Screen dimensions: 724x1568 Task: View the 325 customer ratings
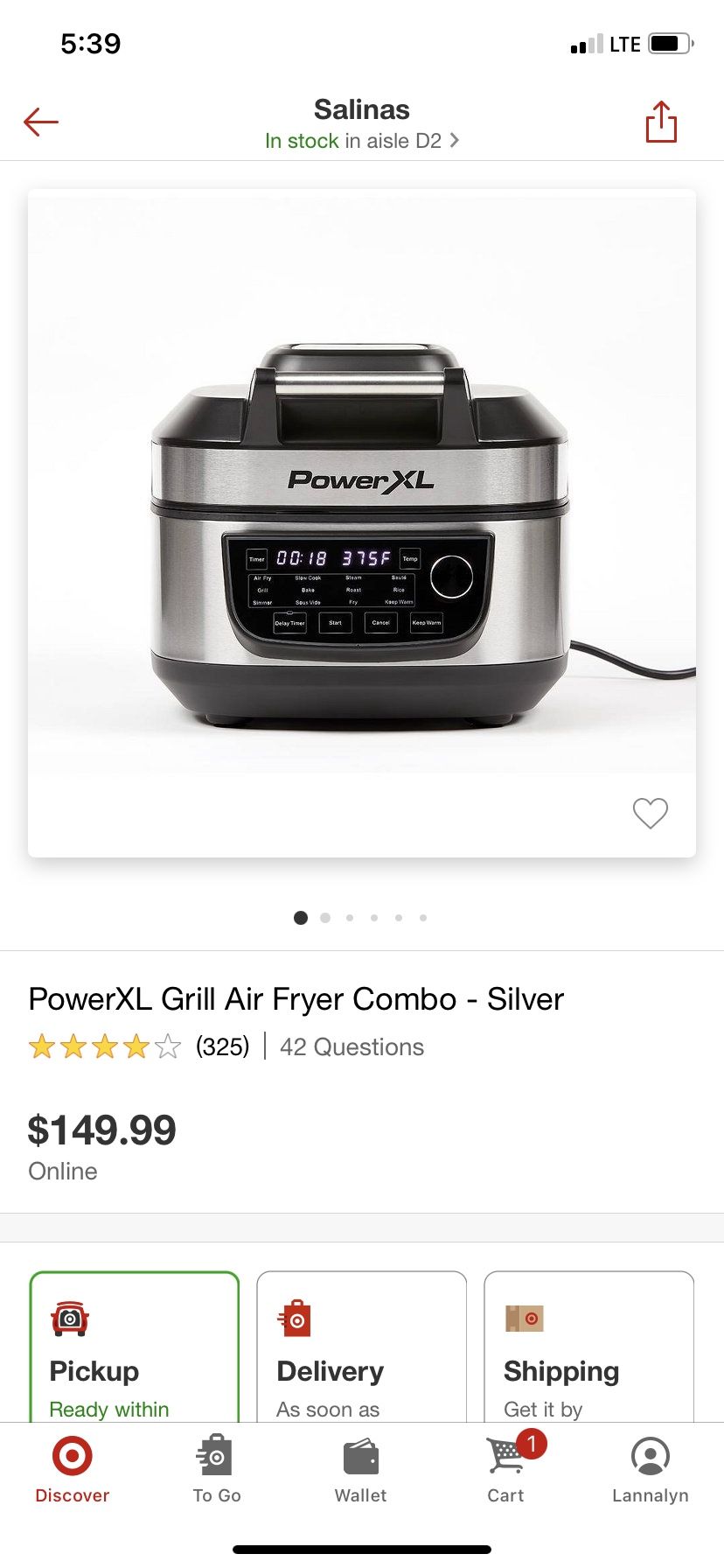[224, 1046]
